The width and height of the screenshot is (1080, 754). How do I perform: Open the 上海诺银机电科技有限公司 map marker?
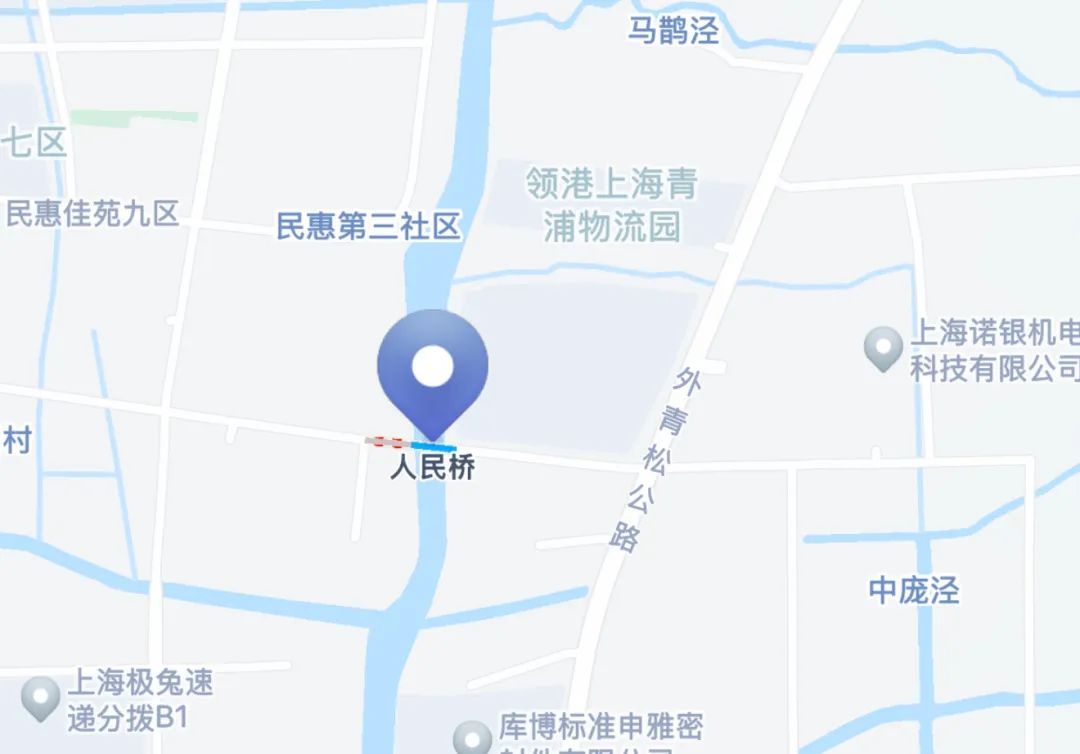883,348
